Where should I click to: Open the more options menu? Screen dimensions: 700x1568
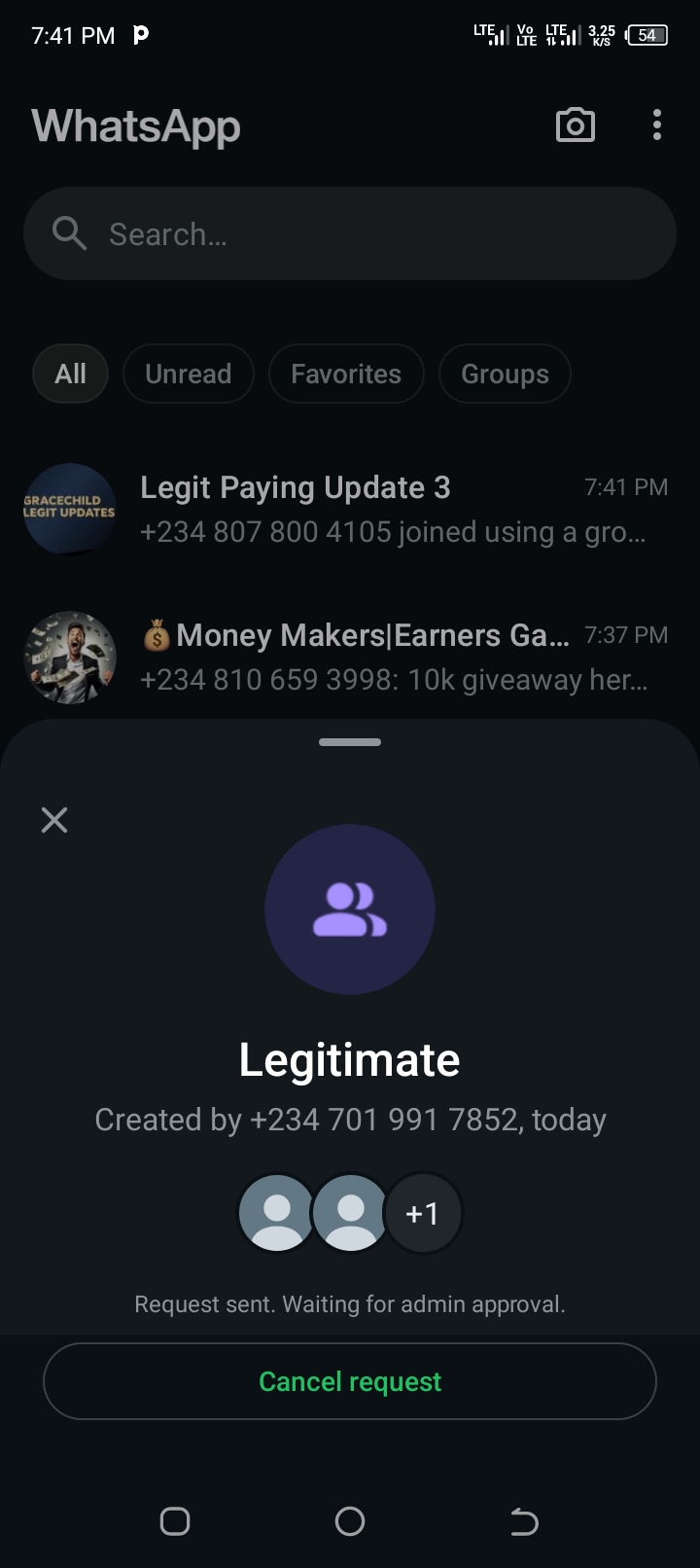[x=657, y=125]
